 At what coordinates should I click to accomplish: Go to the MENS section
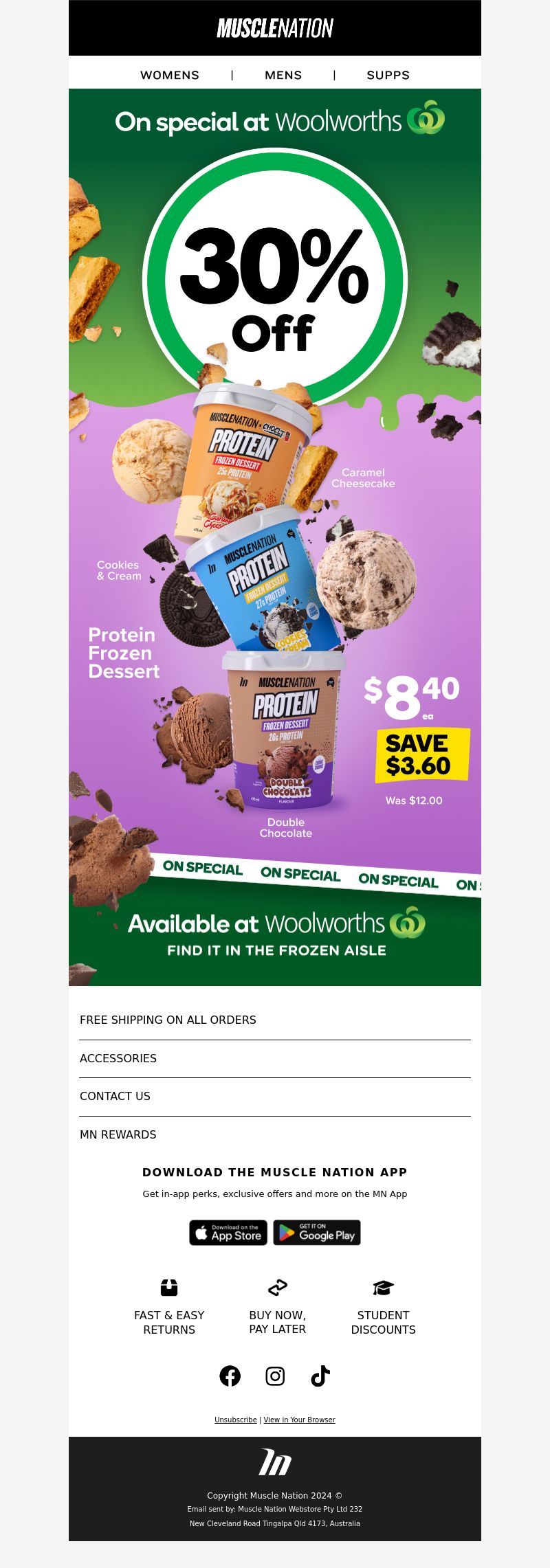click(x=283, y=75)
